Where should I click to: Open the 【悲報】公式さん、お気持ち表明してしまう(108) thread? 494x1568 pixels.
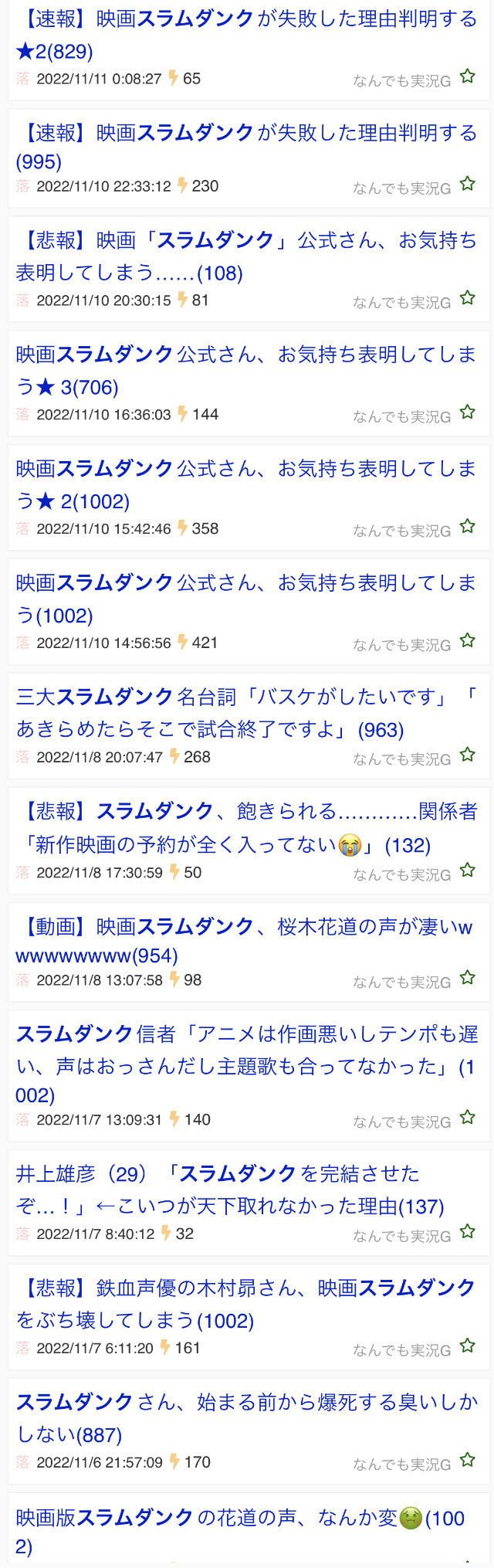247,256
